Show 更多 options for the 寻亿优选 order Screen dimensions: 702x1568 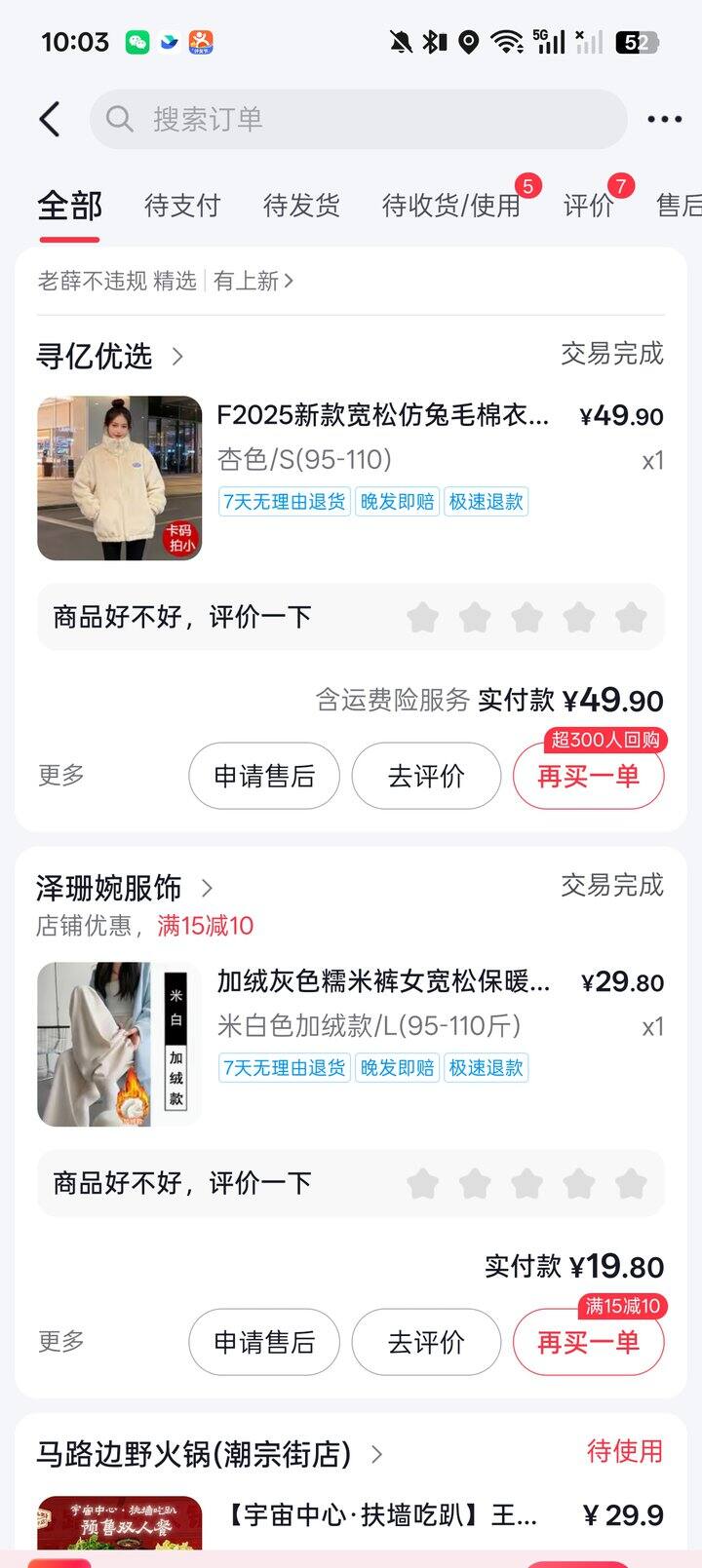(x=61, y=776)
